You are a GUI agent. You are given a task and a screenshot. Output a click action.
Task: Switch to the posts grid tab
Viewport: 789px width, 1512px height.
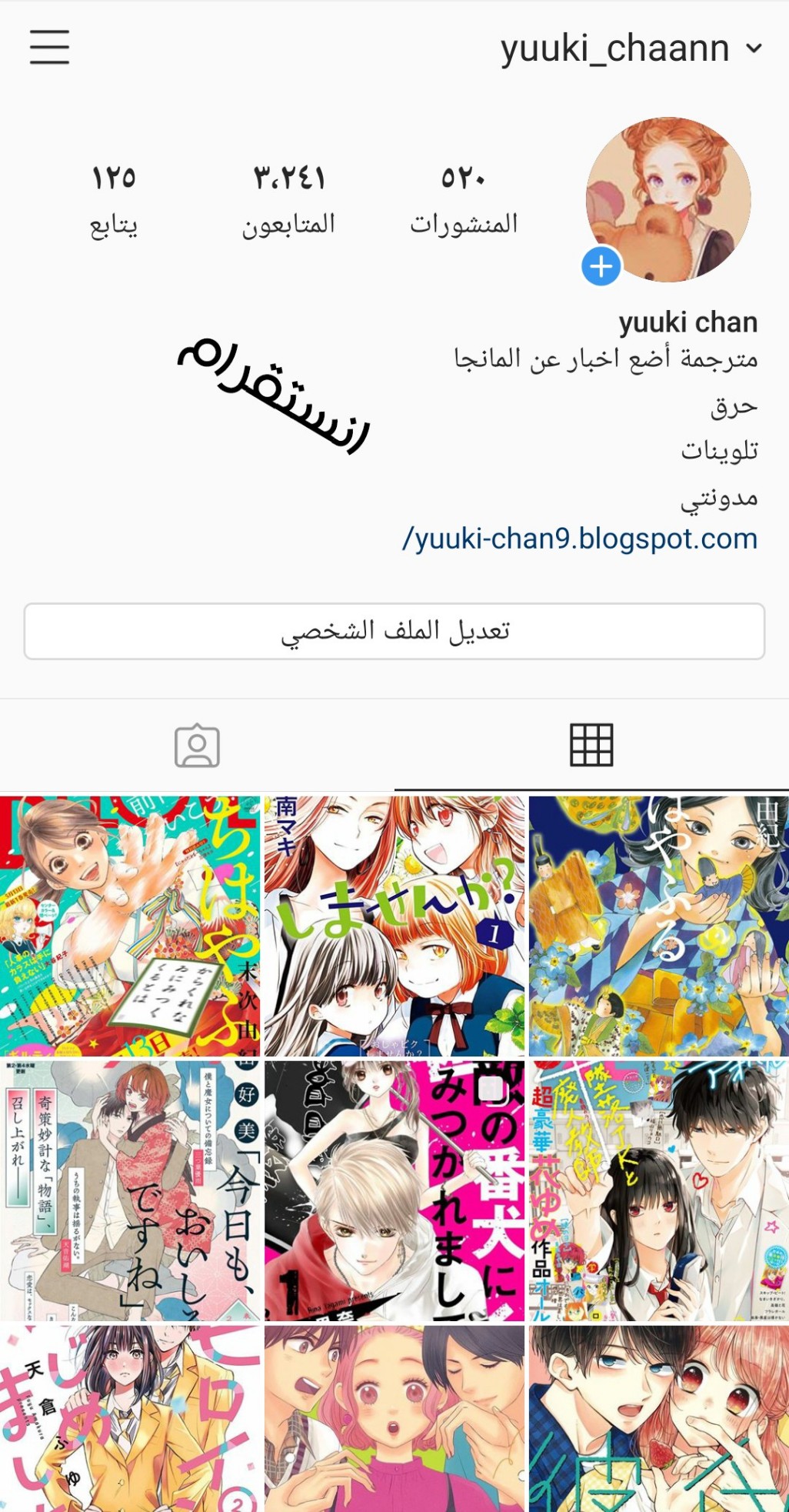(591, 745)
